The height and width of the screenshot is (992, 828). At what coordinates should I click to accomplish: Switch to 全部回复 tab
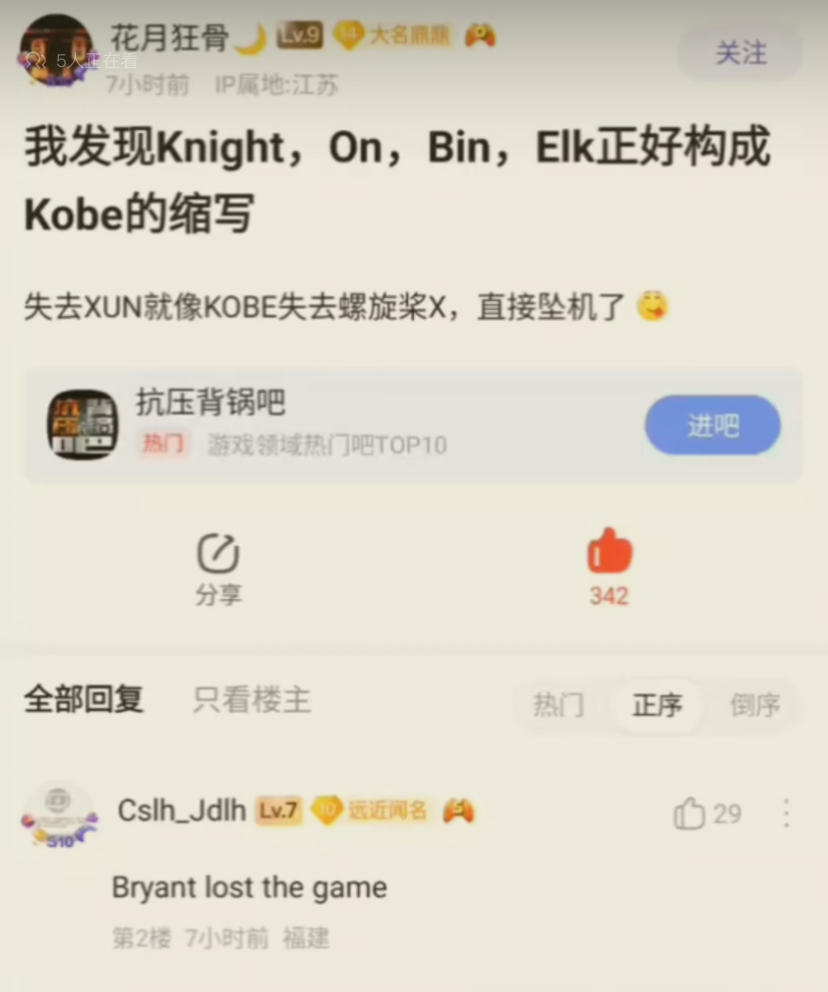pos(84,699)
